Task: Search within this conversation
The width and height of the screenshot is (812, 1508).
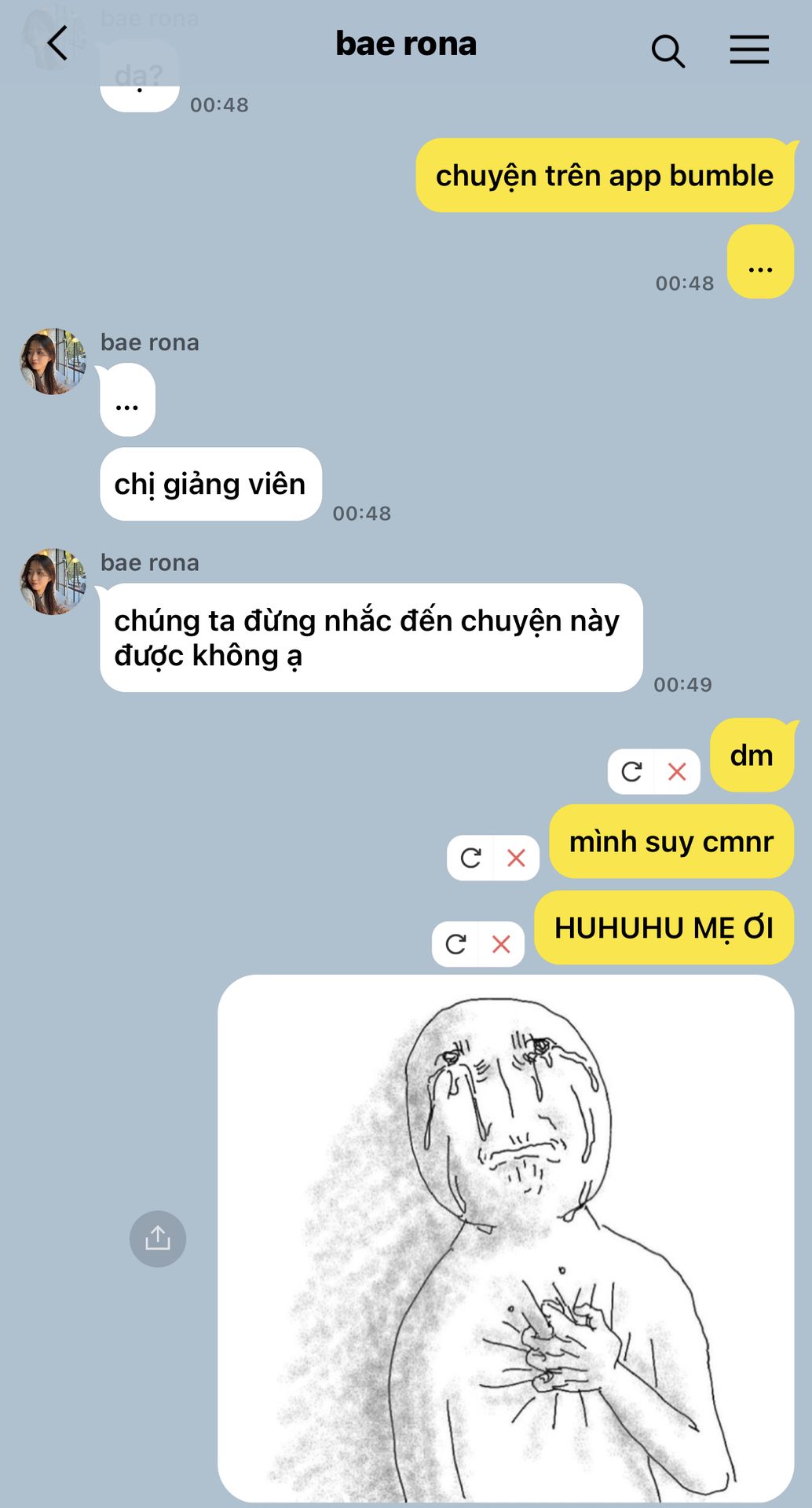Action: click(668, 51)
